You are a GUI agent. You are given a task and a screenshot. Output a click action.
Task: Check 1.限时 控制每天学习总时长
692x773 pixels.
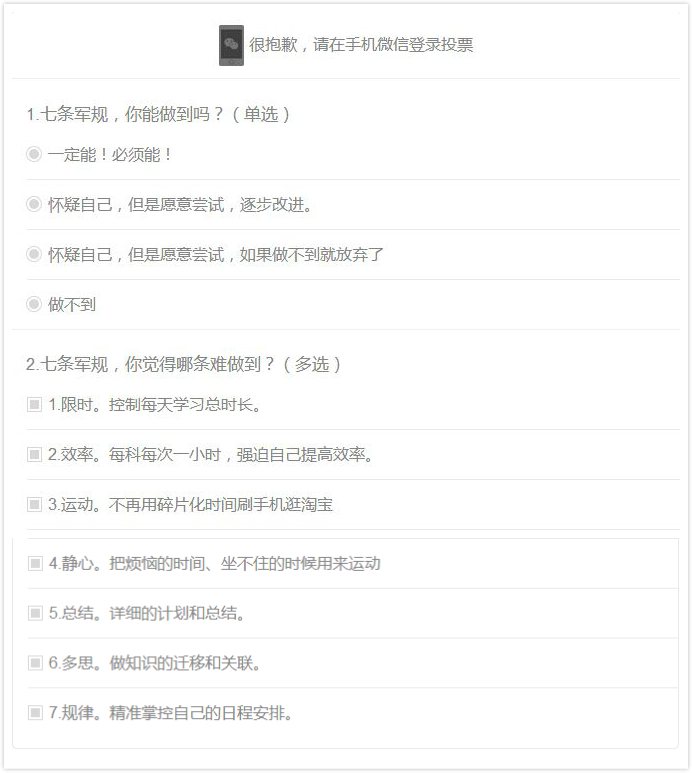coord(35,405)
